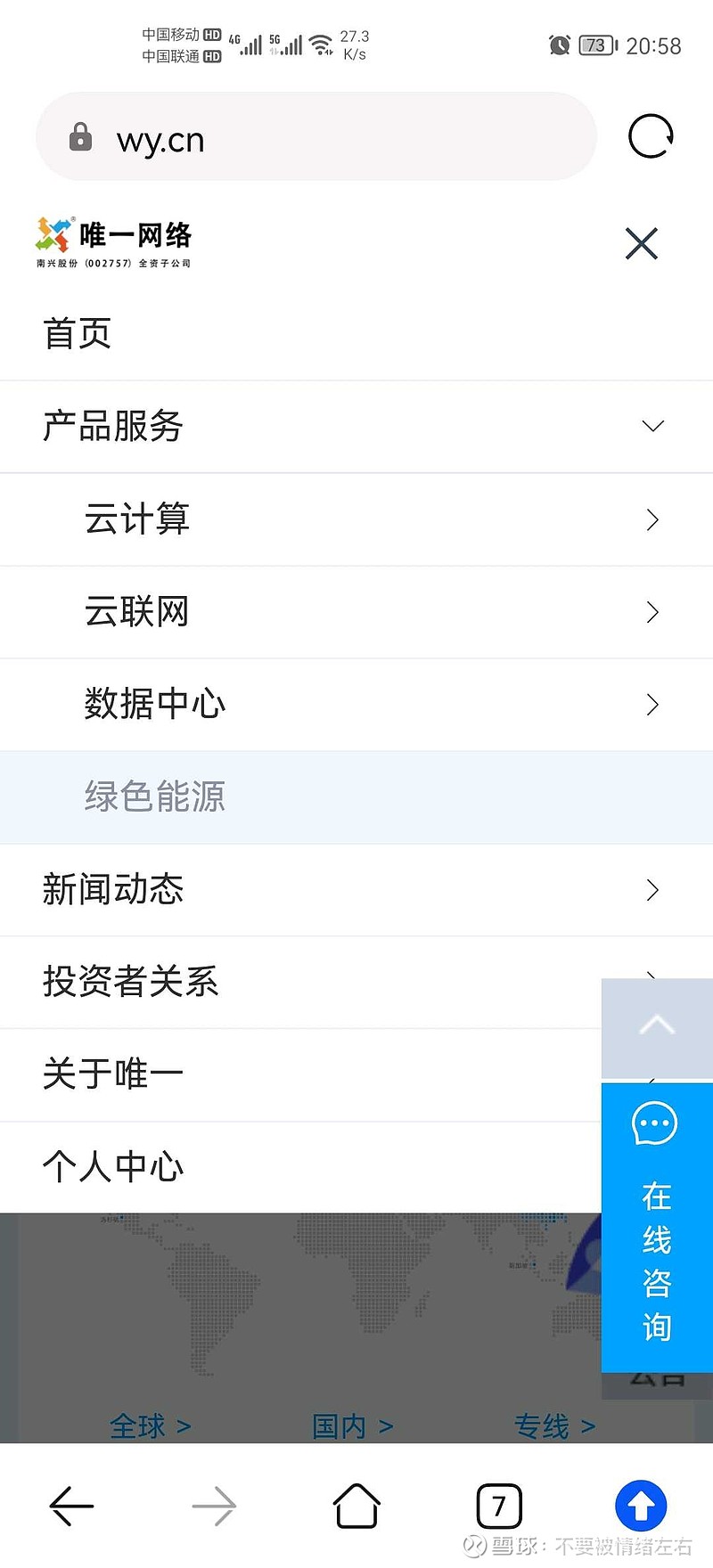Jump to page top with the up-arrow button
713x1568 pixels.
click(657, 1028)
